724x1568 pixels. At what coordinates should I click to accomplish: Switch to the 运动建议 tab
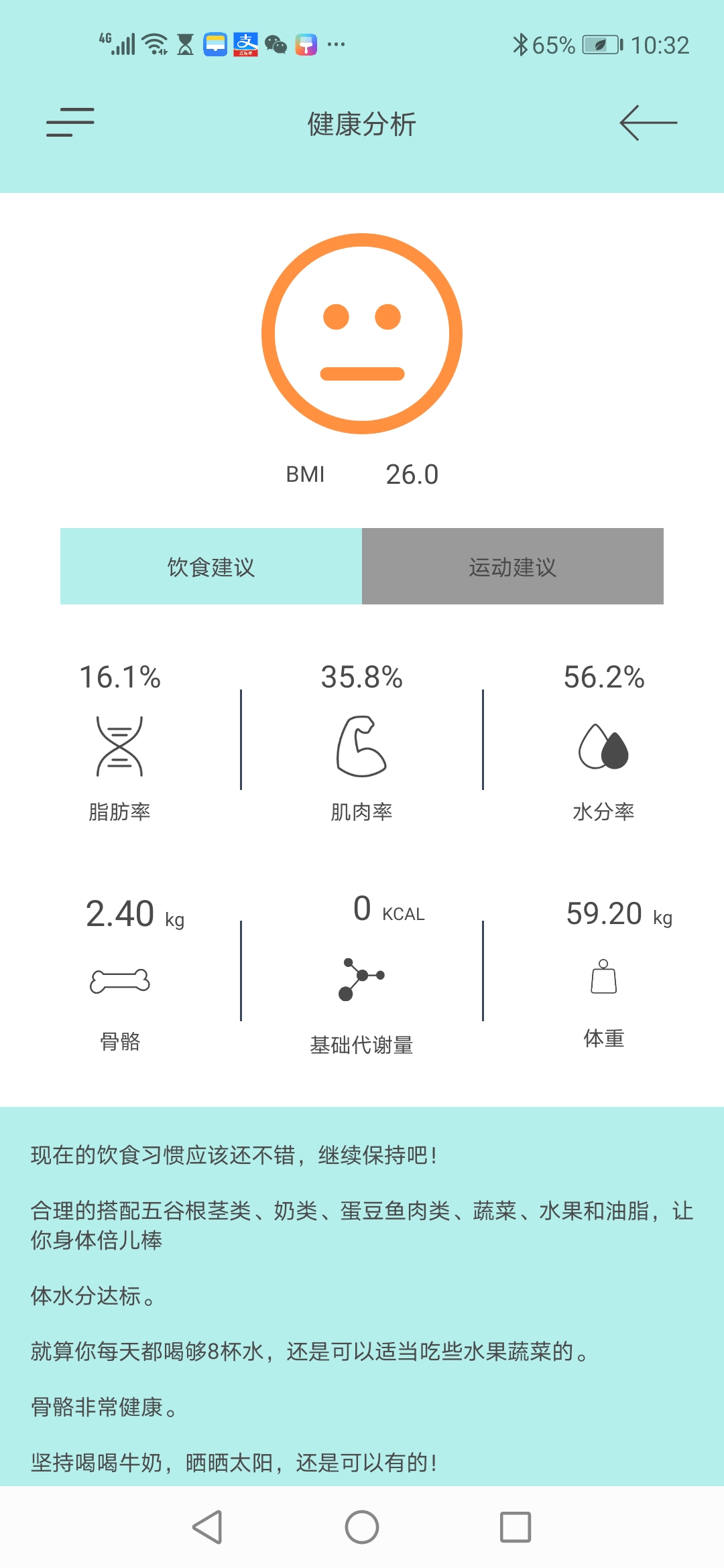point(513,566)
